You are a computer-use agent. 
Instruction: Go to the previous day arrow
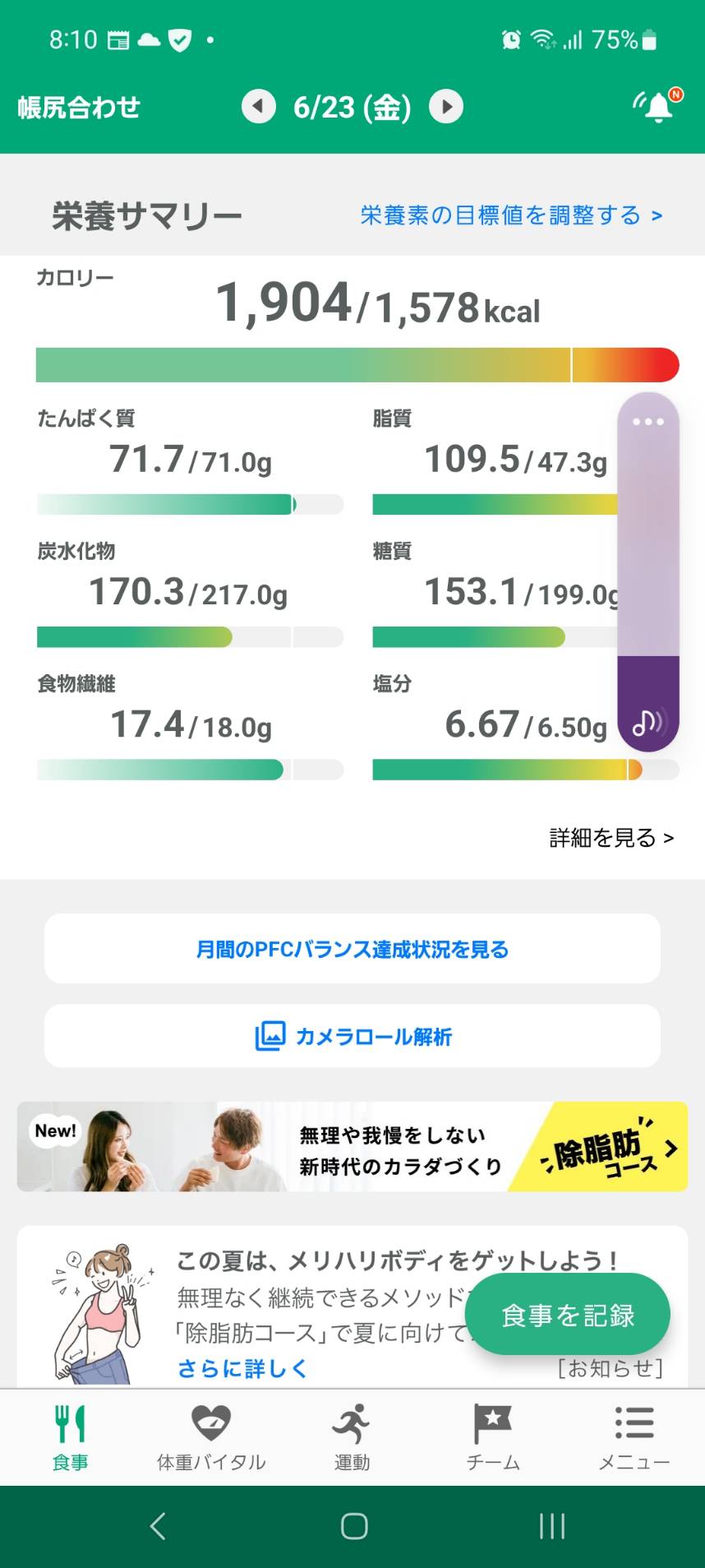point(259,106)
